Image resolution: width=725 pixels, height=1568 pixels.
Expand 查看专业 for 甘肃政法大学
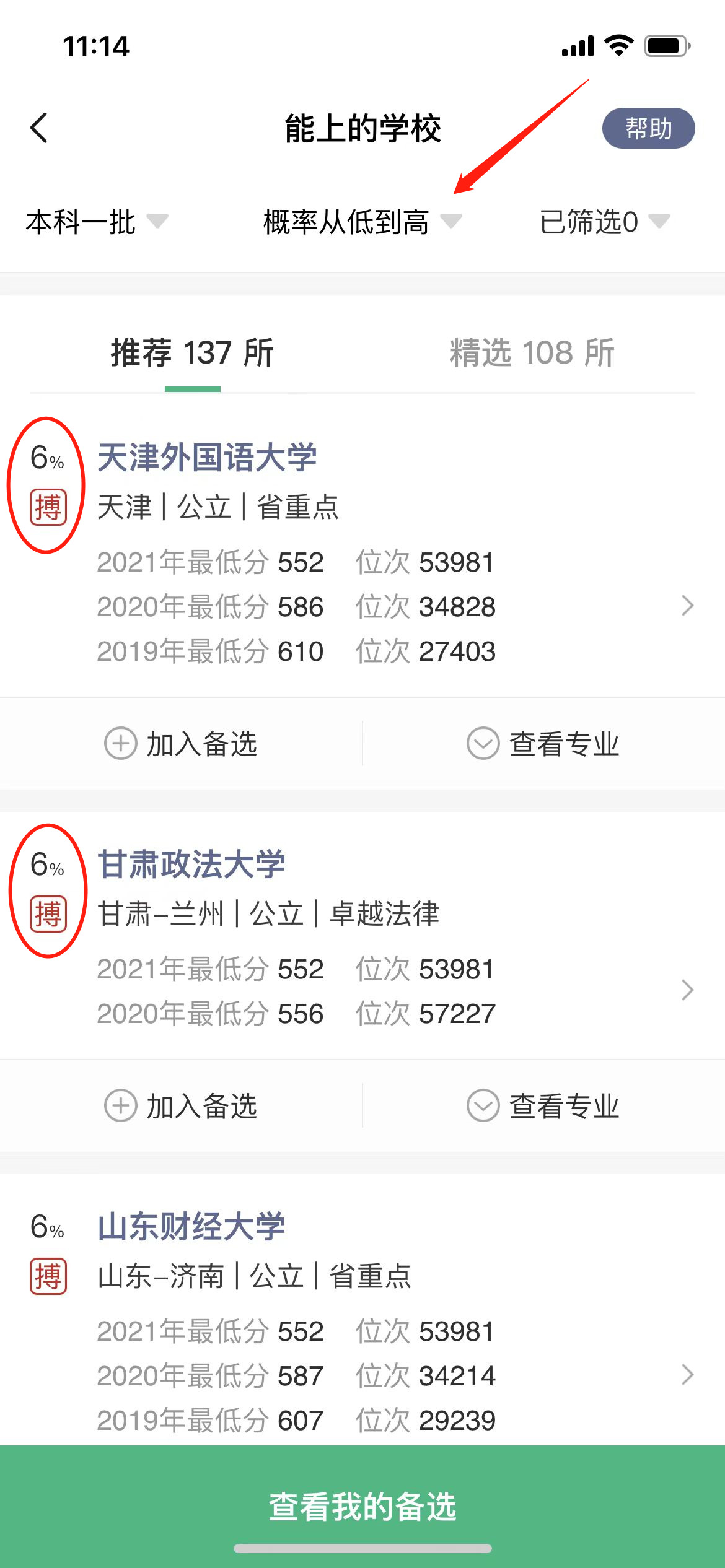tap(543, 1106)
